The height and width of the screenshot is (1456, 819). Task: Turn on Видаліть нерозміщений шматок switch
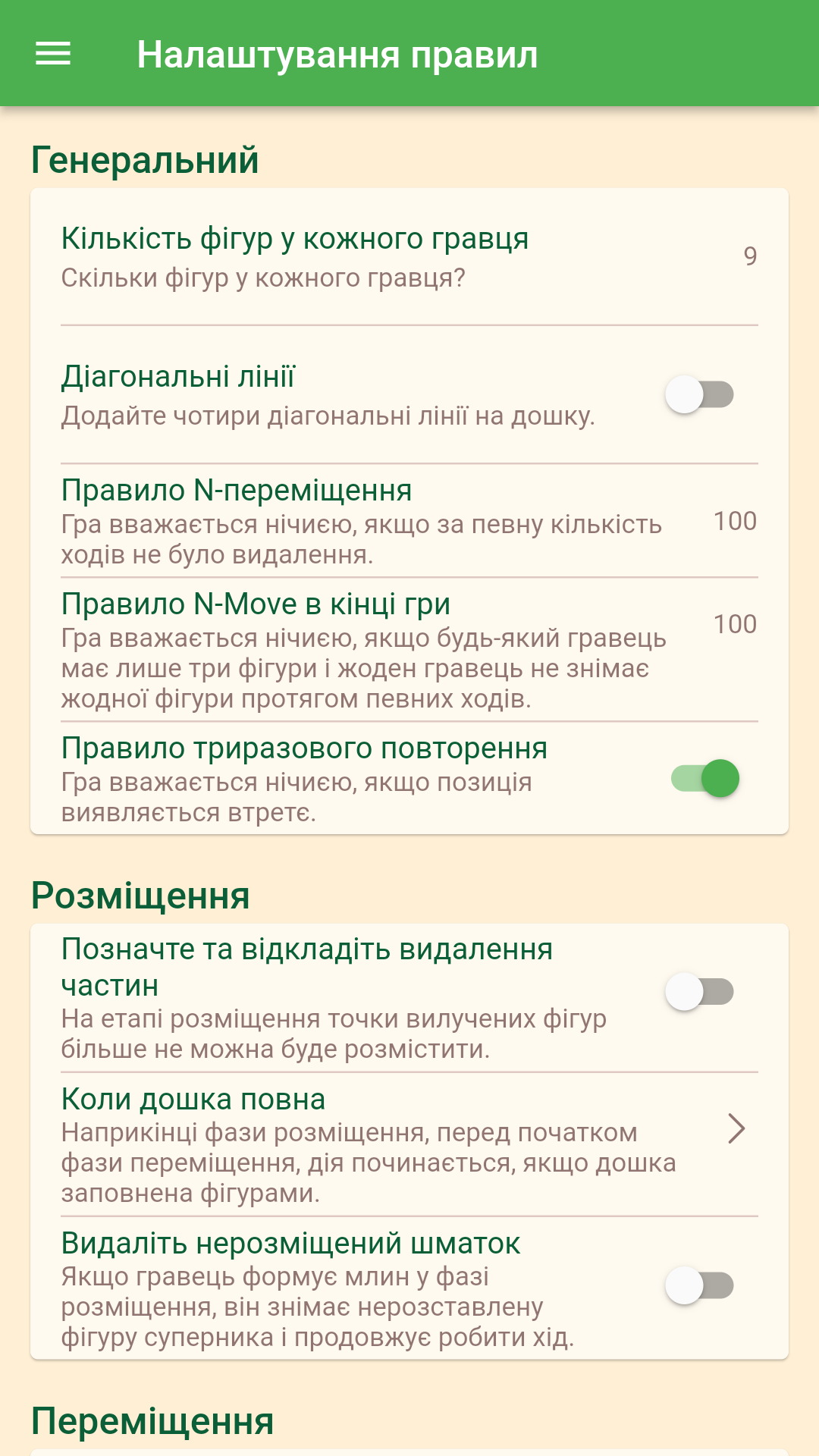coord(699,1285)
